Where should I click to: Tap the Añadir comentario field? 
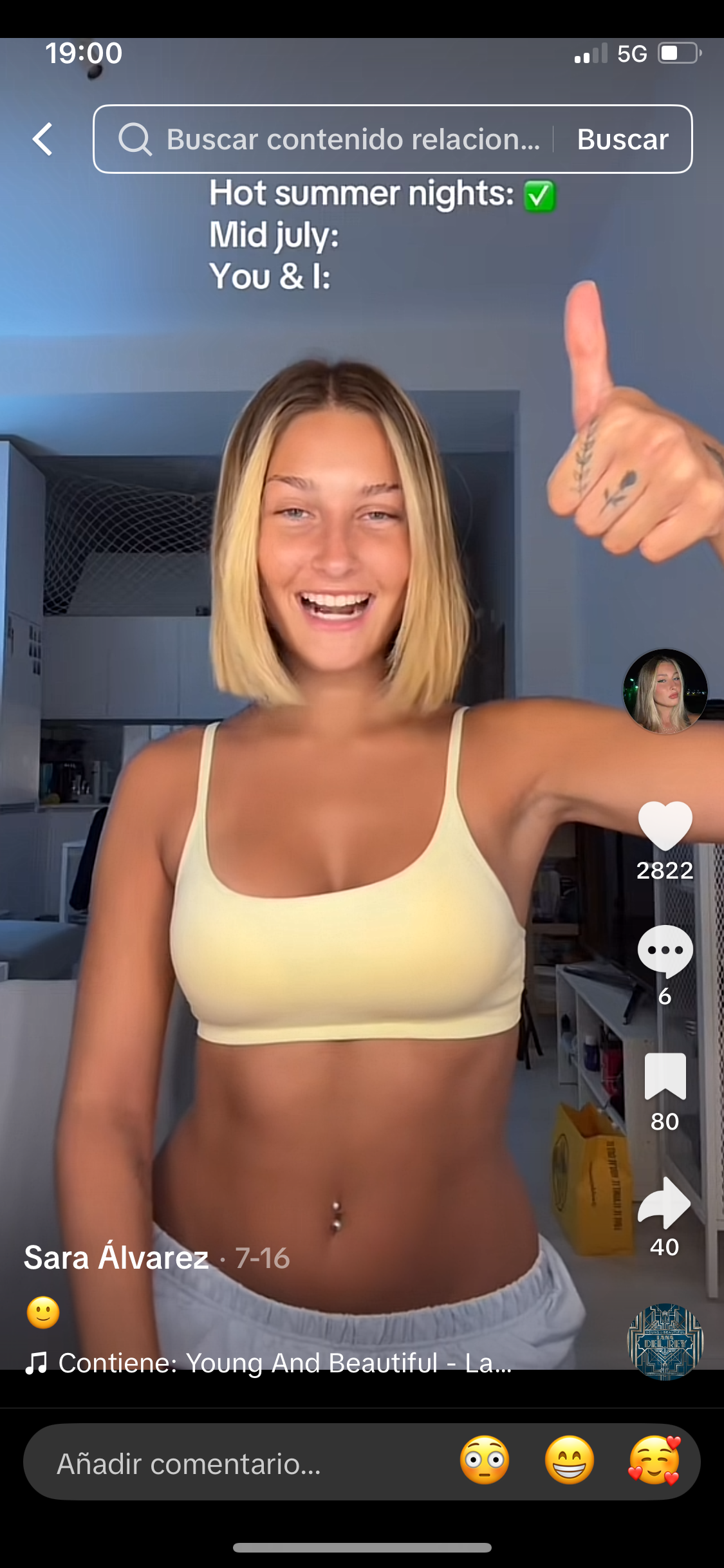coord(238,1464)
